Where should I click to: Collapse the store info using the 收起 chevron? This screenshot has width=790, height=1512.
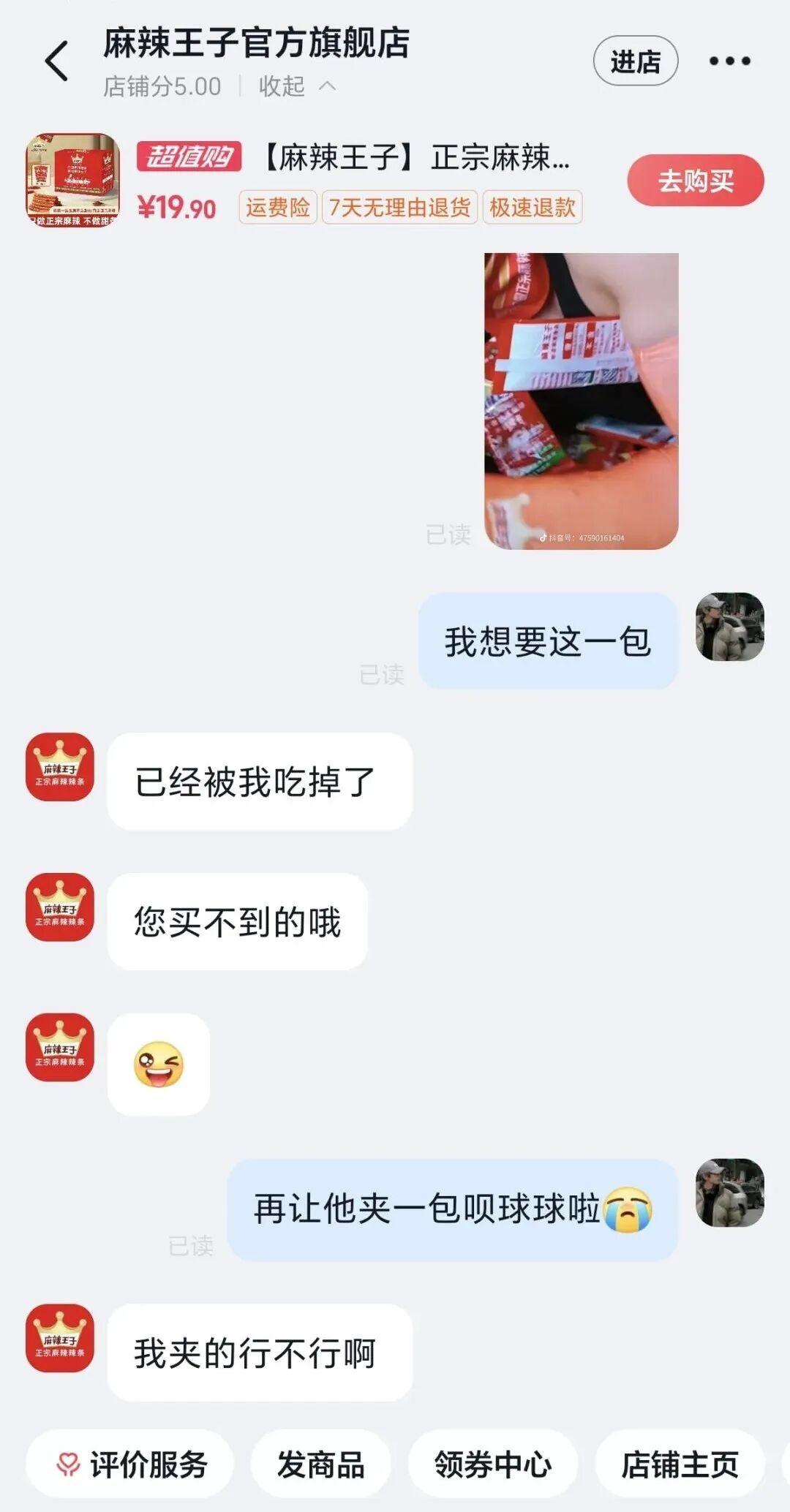tap(291, 87)
